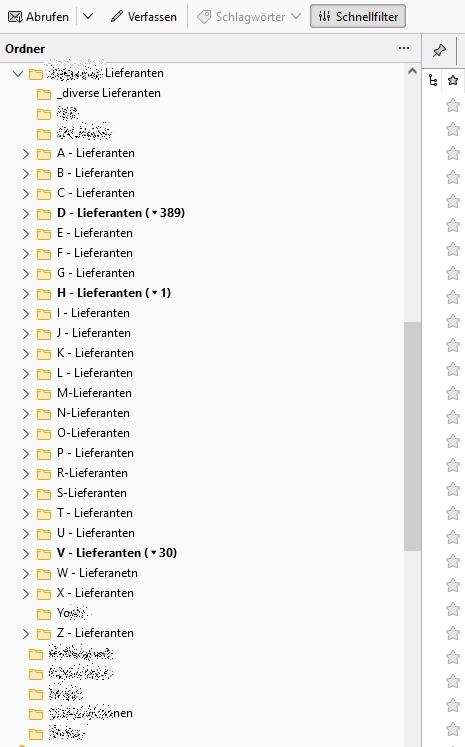
Task: Select the H - Lieferanten folder
Action: point(113,293)
